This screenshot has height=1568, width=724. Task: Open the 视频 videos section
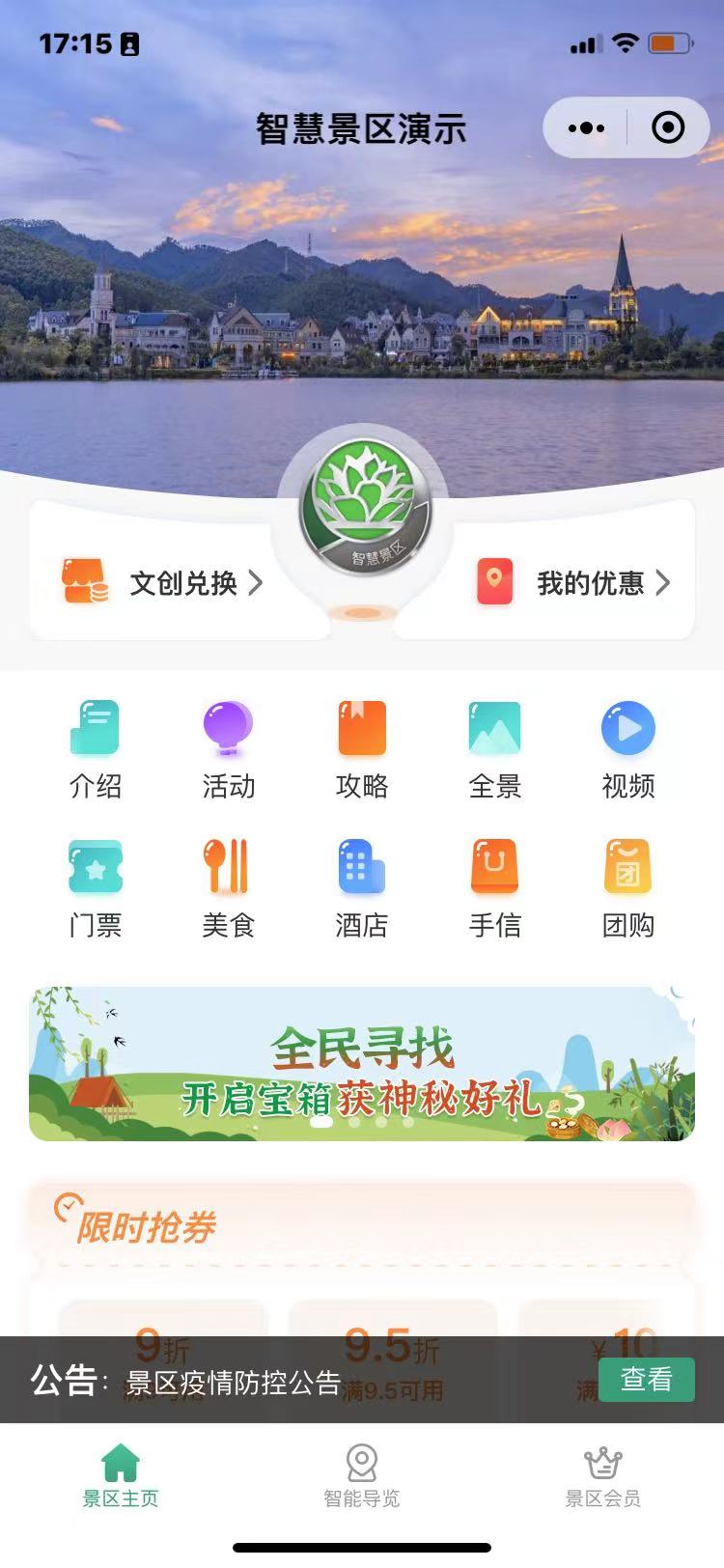pyautogui.click(x=627, y=750)
